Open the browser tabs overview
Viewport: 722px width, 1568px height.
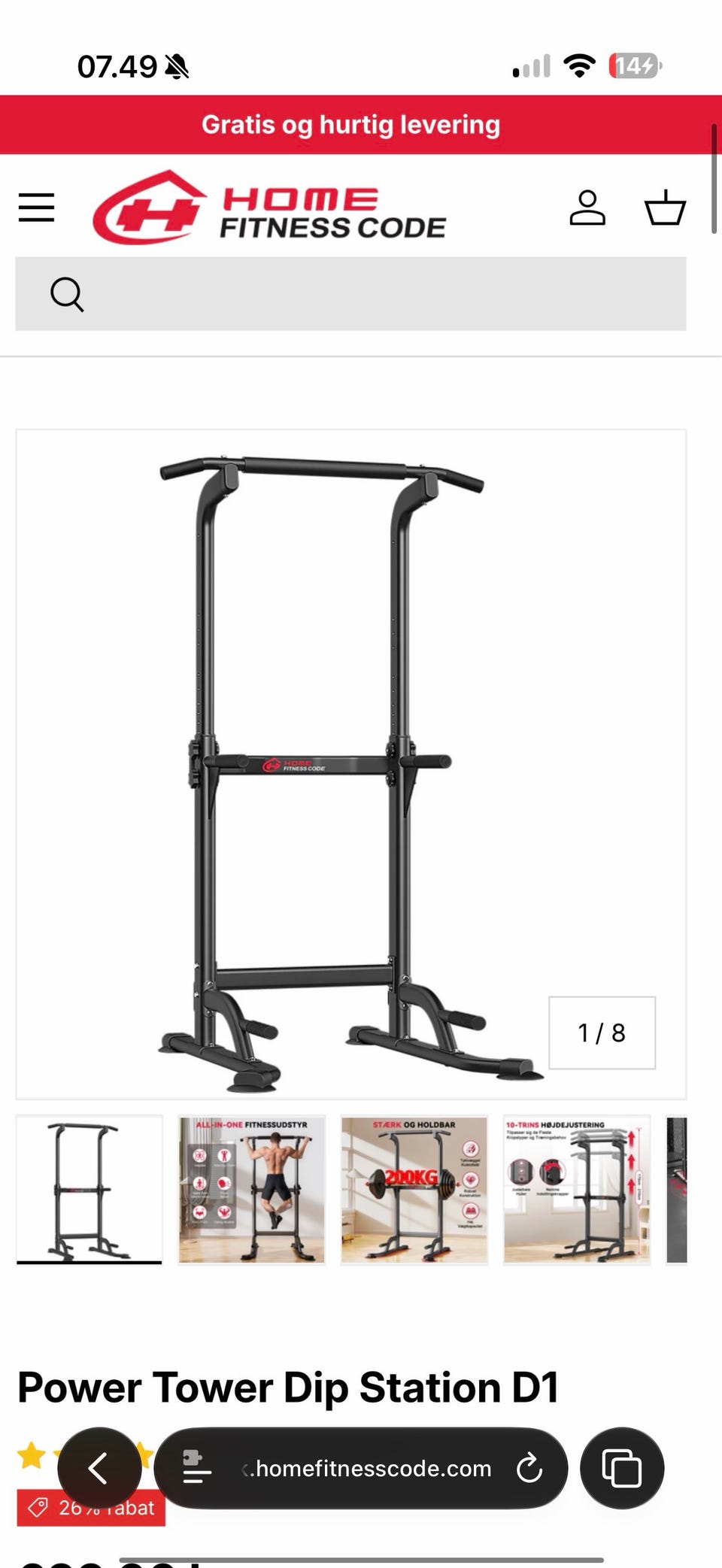coord(622,1468)
